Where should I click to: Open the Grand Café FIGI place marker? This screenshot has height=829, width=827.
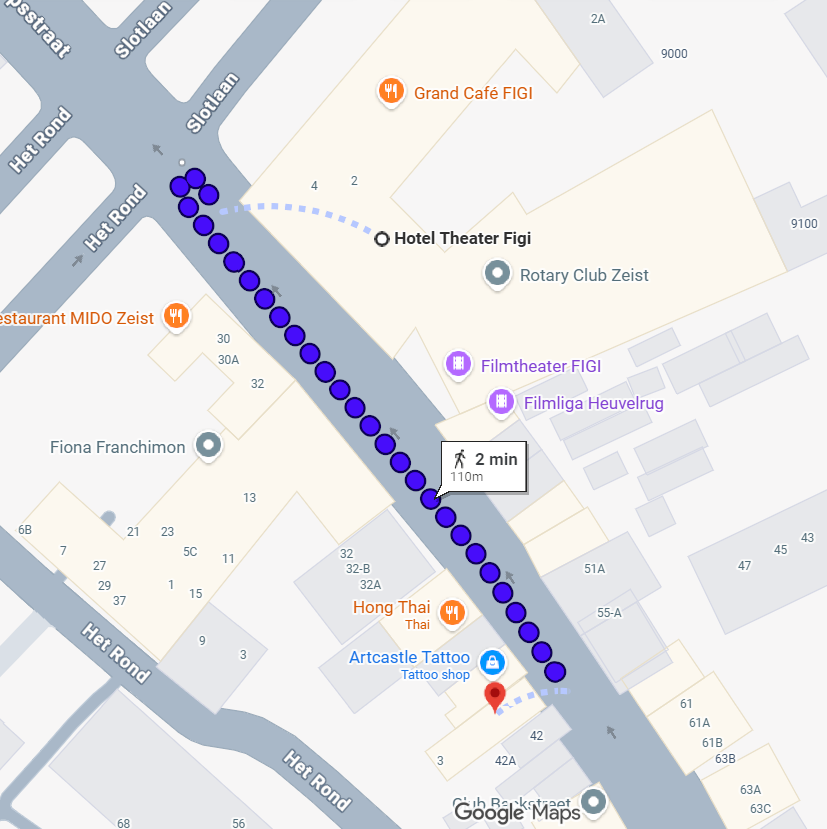tap(390, 92)
